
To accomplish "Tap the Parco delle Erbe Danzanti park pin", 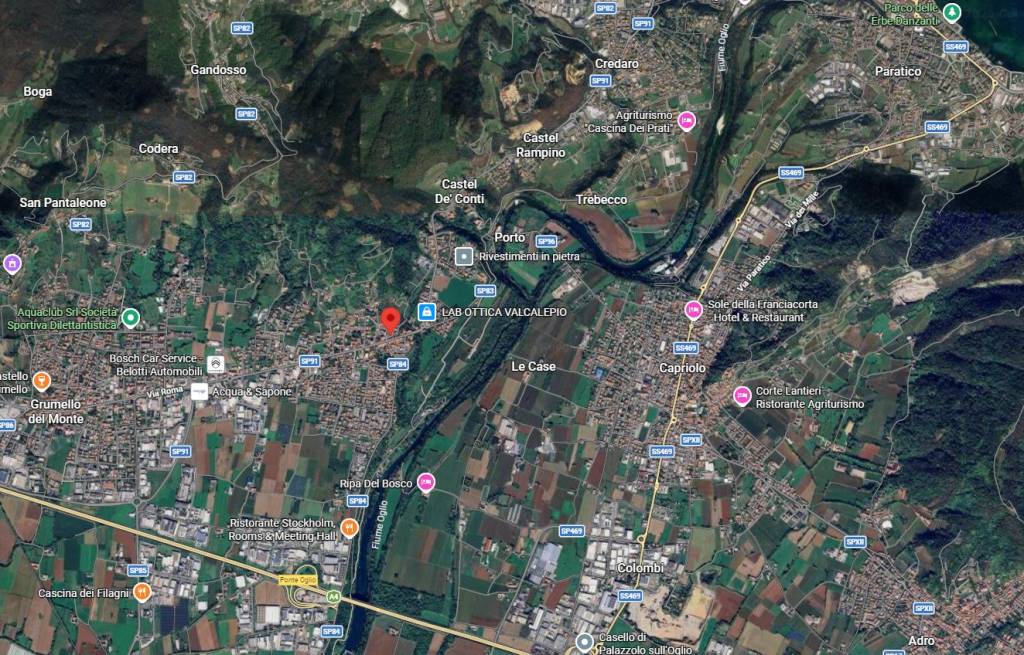I will pyautogui.click(x=952, y=12).
